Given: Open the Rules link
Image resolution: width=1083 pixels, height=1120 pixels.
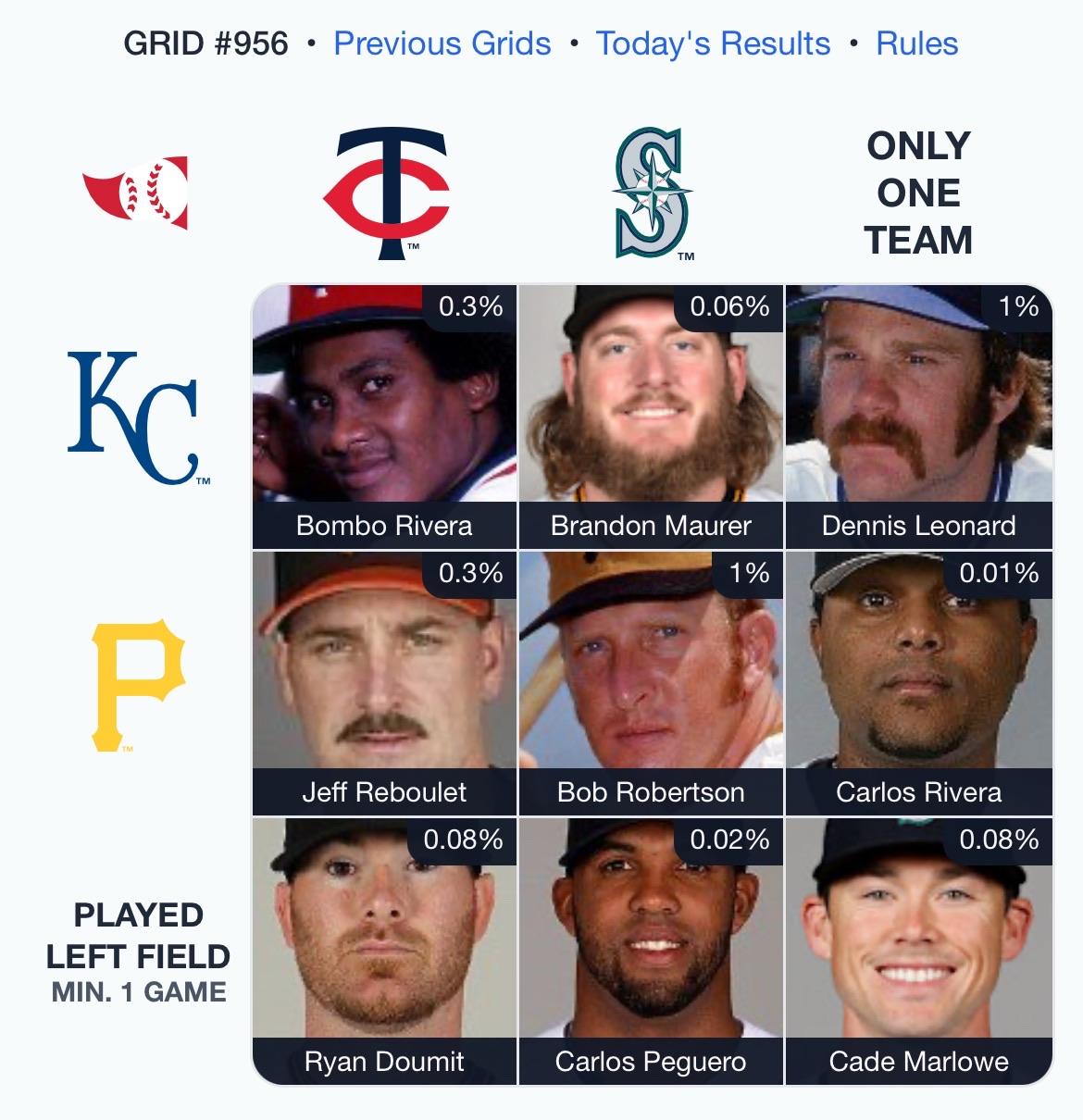Looking at the screenshot, I should click(916, 44).
